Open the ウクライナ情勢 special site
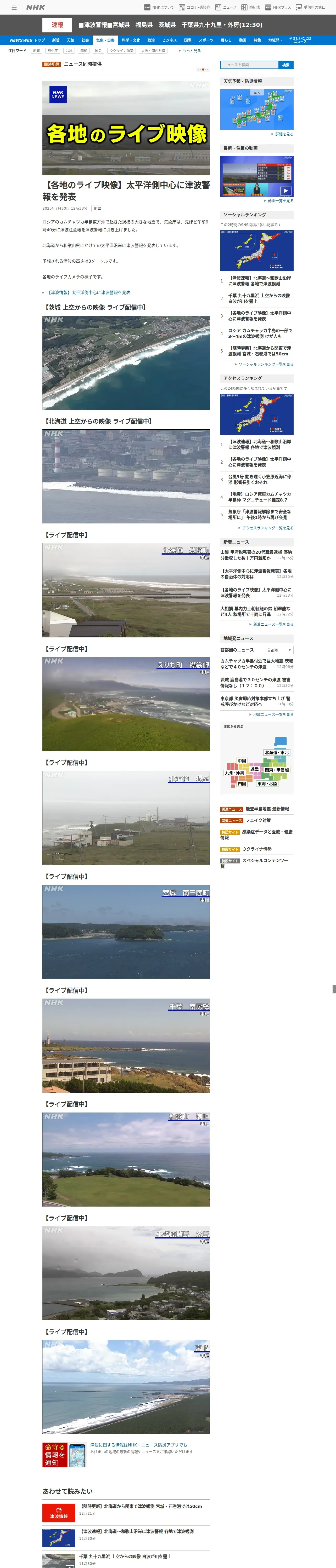This screenshot has width=336, height=1568. coord(257,849)
